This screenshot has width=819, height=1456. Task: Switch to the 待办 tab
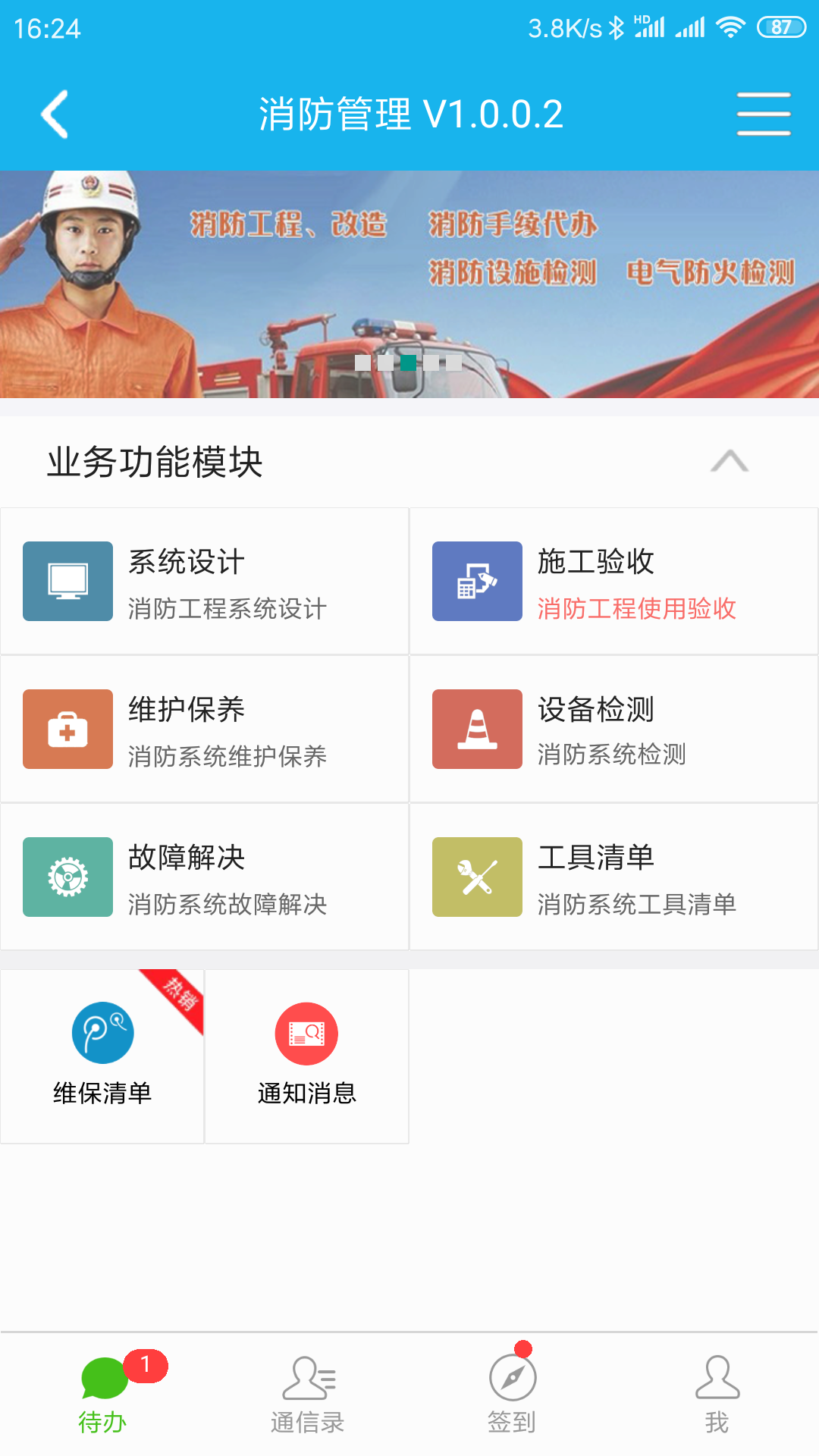point(102,1394)
